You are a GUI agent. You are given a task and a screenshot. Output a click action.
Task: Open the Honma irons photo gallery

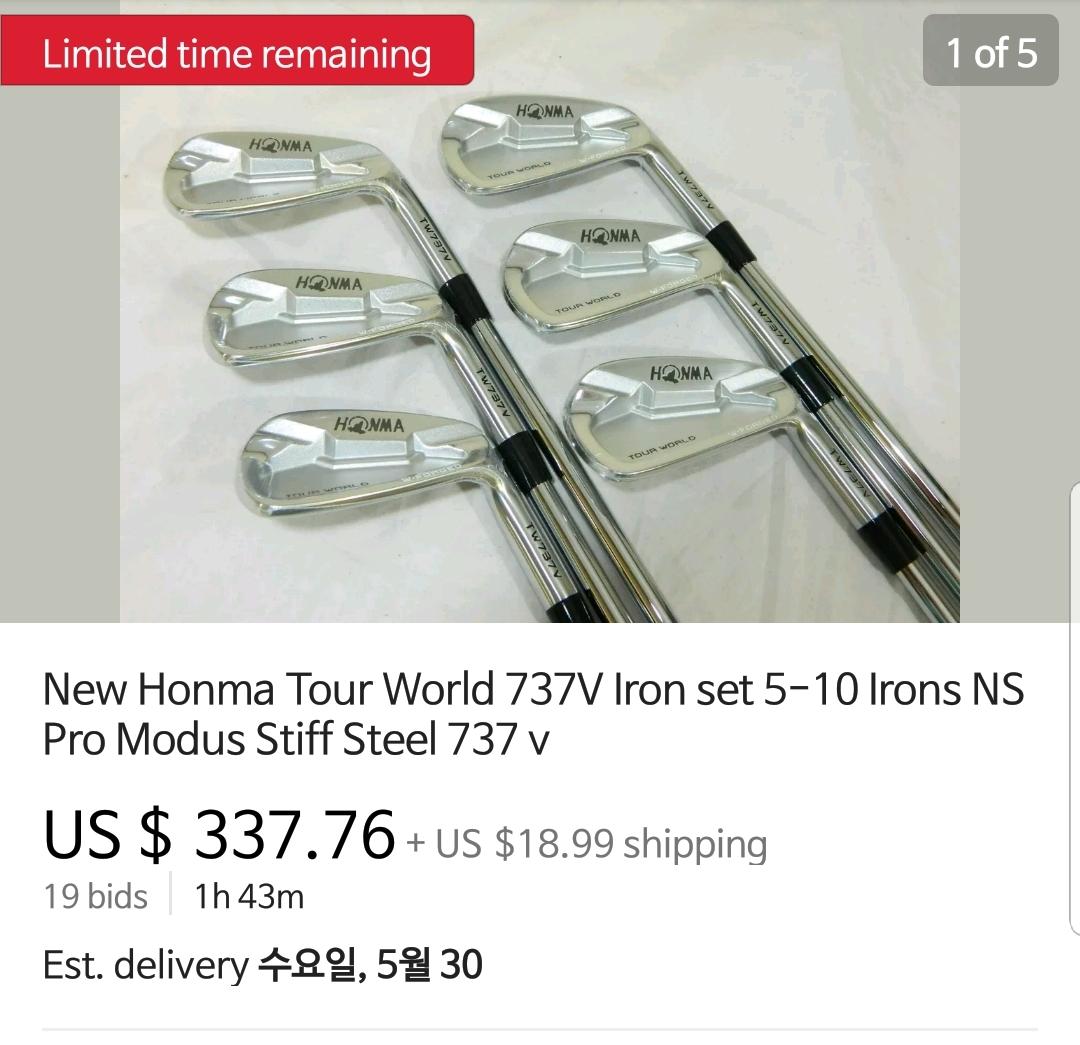540,311
